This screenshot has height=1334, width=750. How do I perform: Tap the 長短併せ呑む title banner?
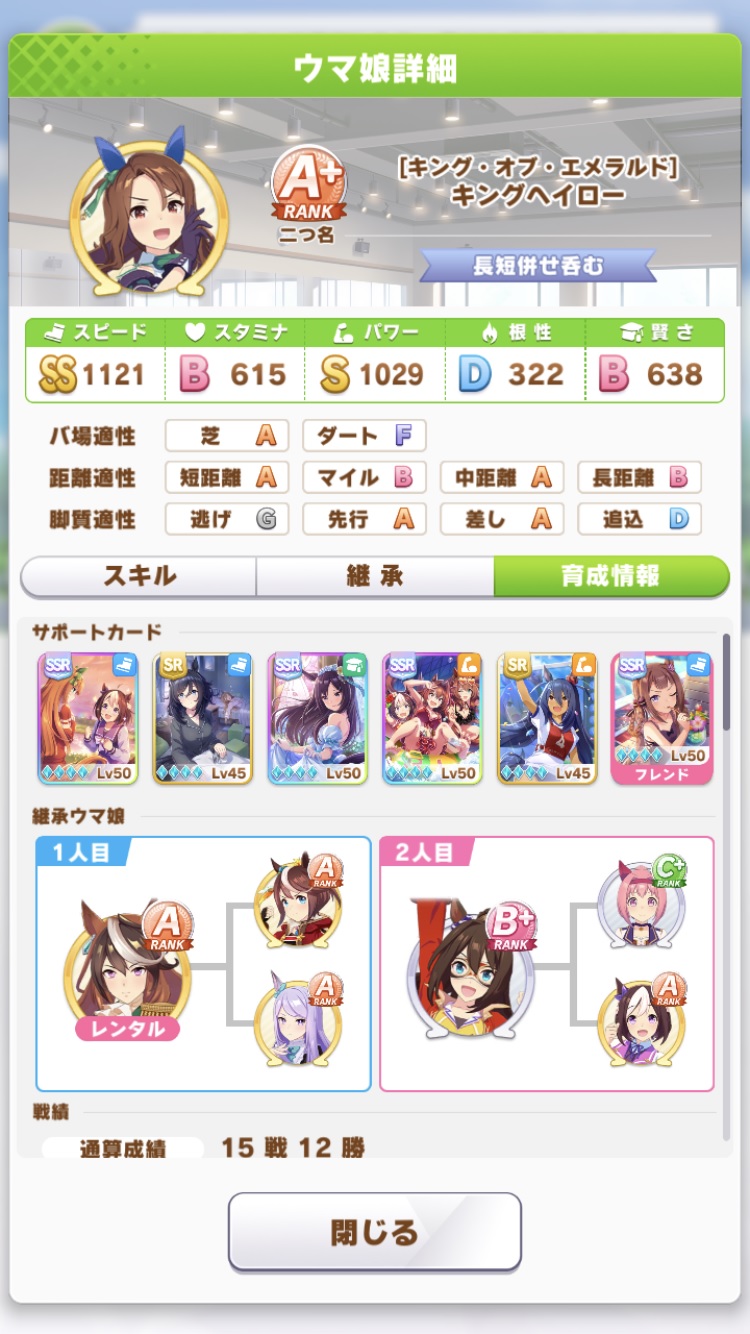click(538, 267)
